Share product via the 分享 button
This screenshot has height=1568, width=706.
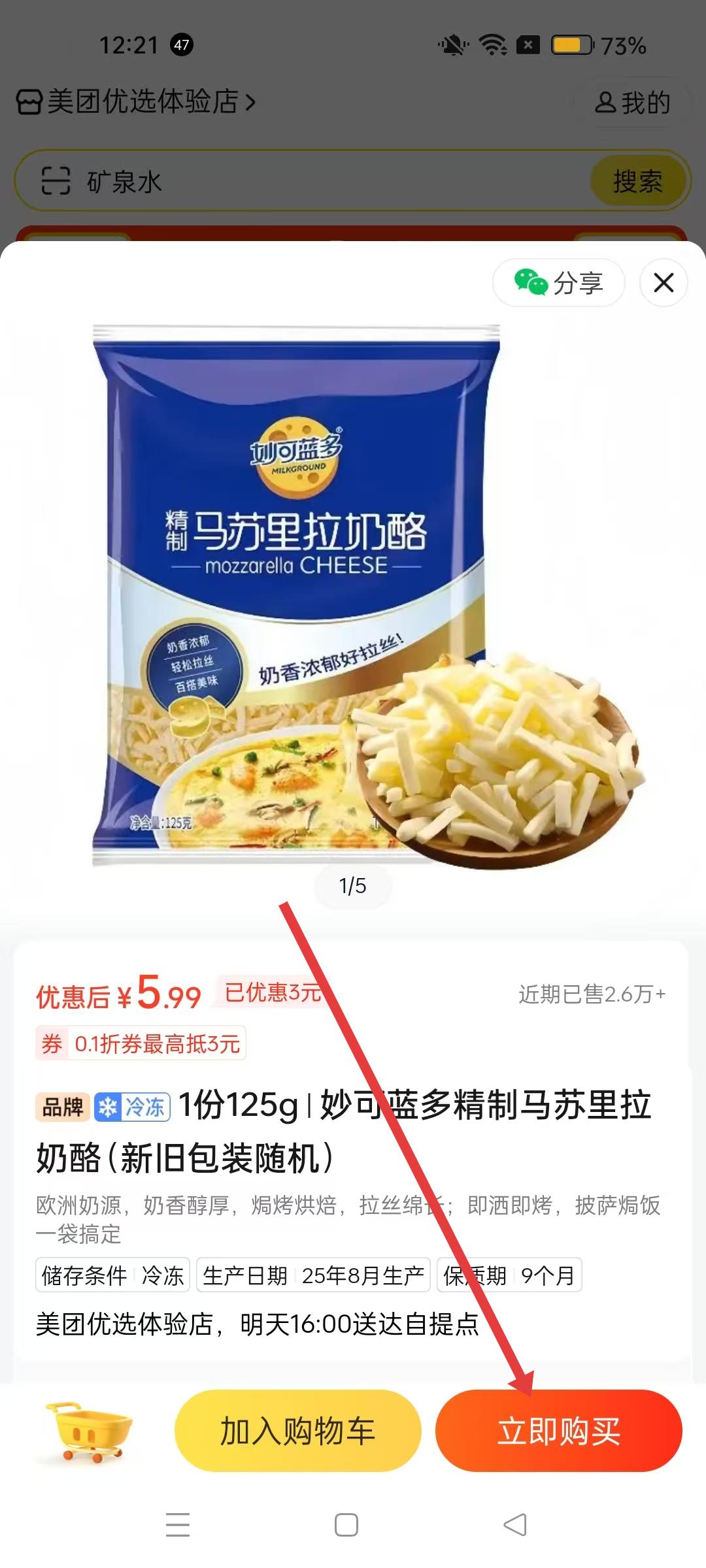pos(559,283)
